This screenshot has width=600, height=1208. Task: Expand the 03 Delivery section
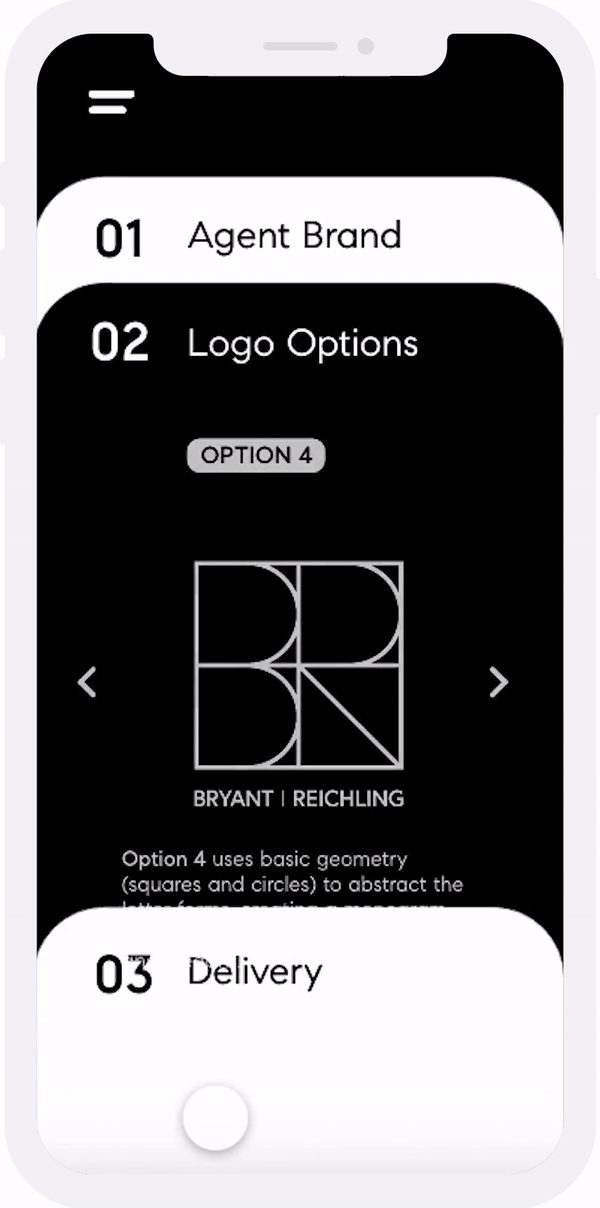coord(300,972)
